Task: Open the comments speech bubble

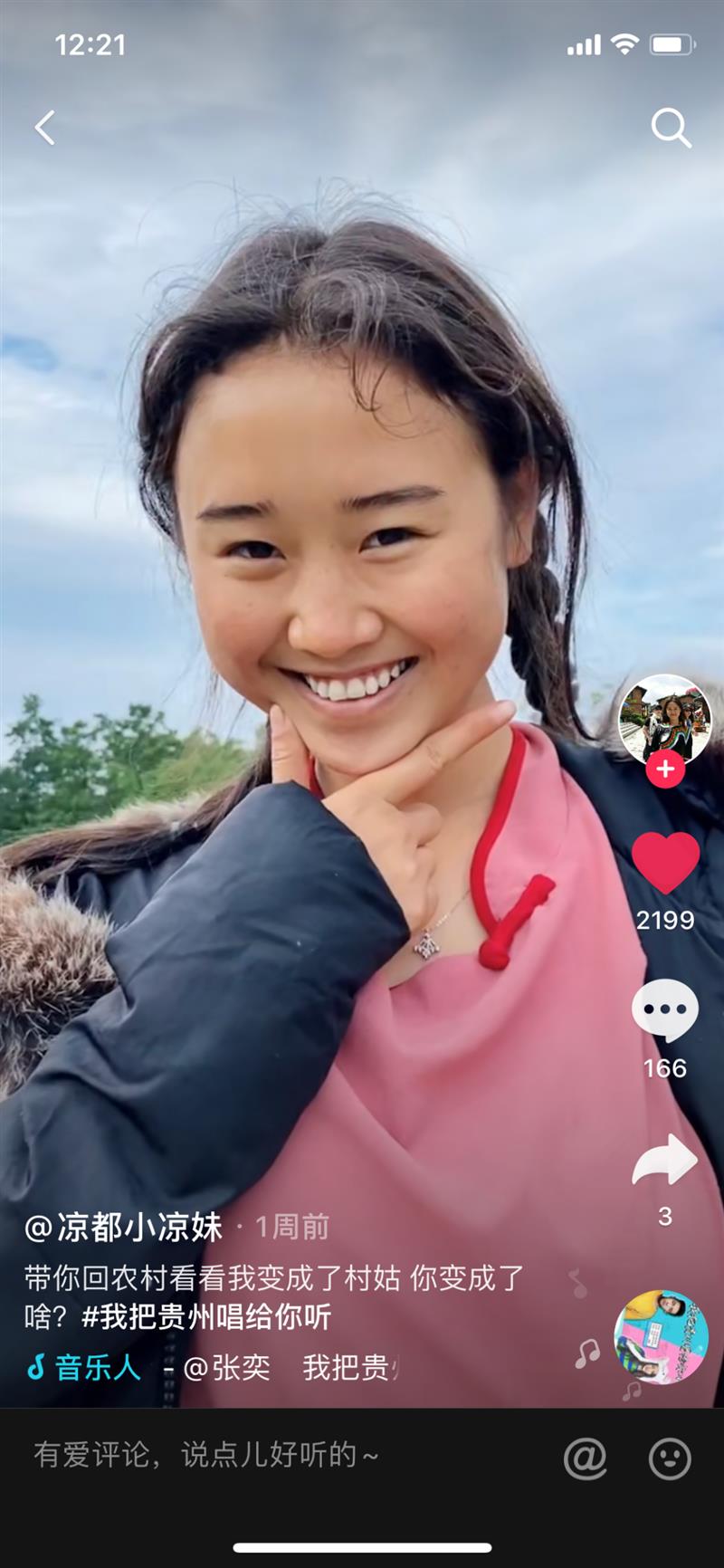Action: coord(665,1010)
